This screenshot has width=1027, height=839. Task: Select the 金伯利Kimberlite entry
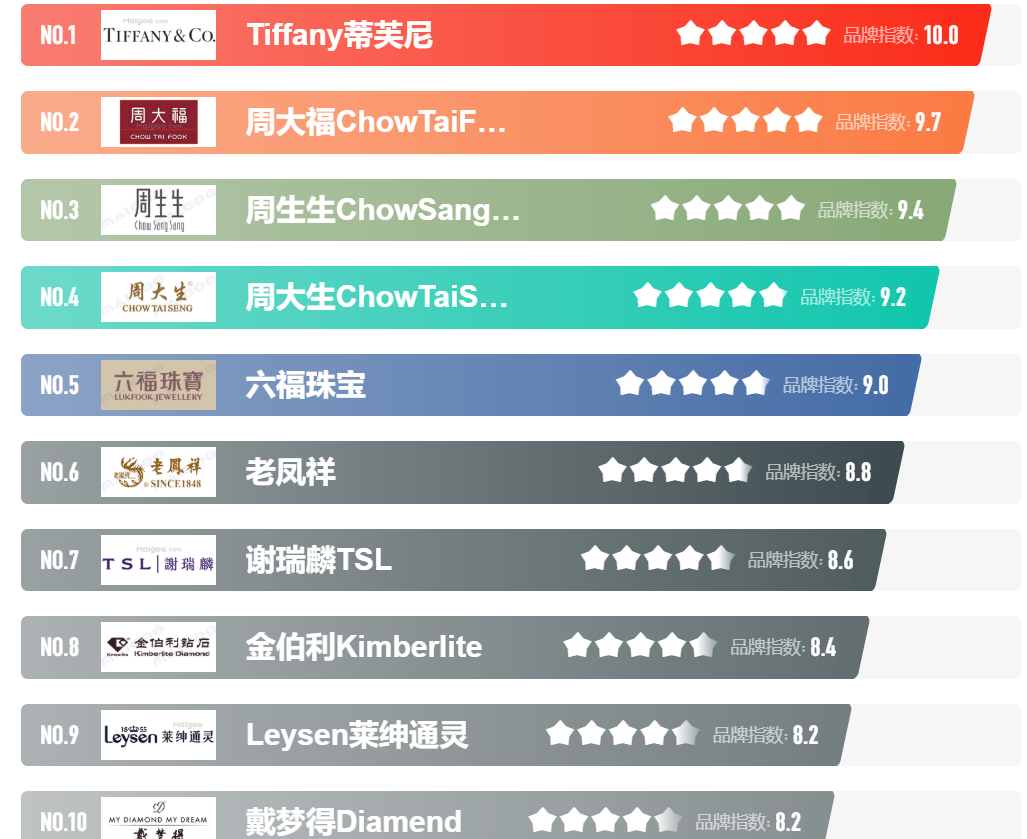[x=364, y=647]
